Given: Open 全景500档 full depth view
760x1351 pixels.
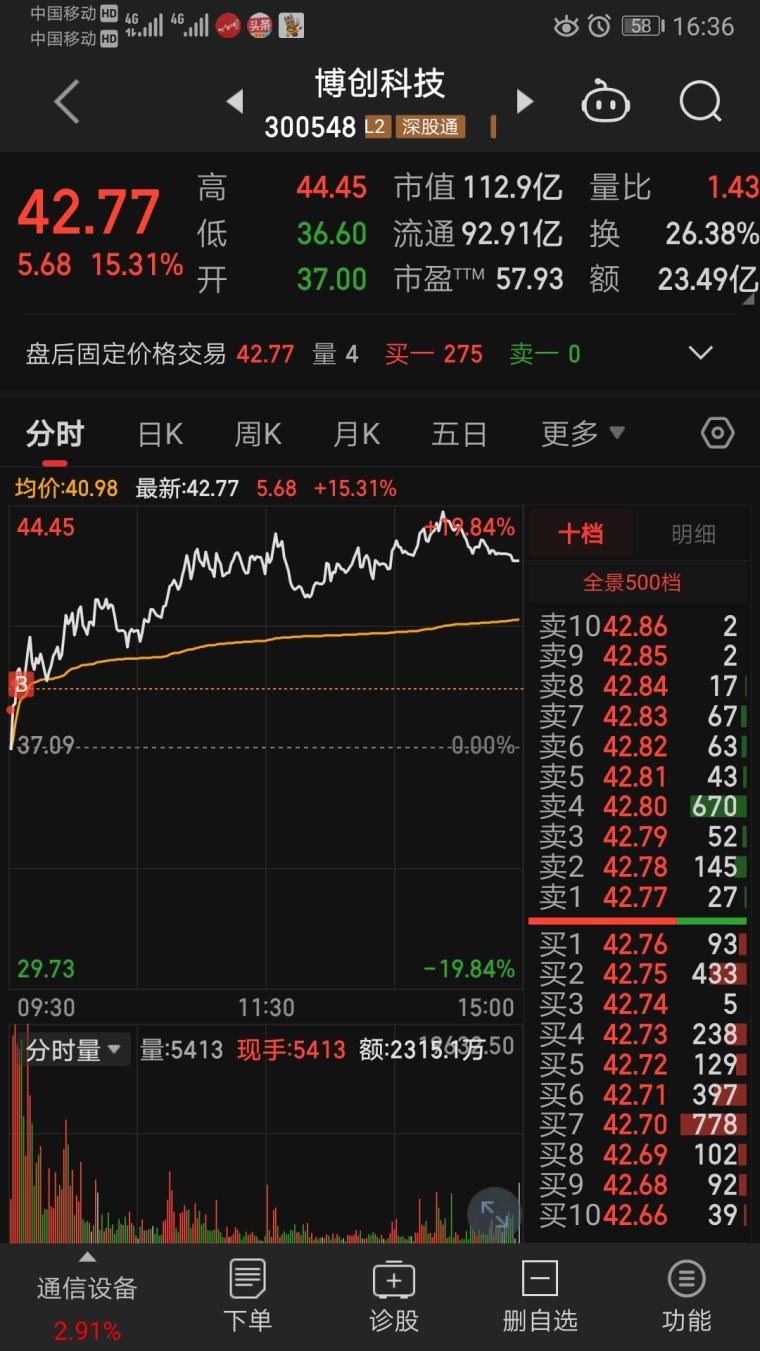Looking at the screenshot, I should tap(632, 582).
